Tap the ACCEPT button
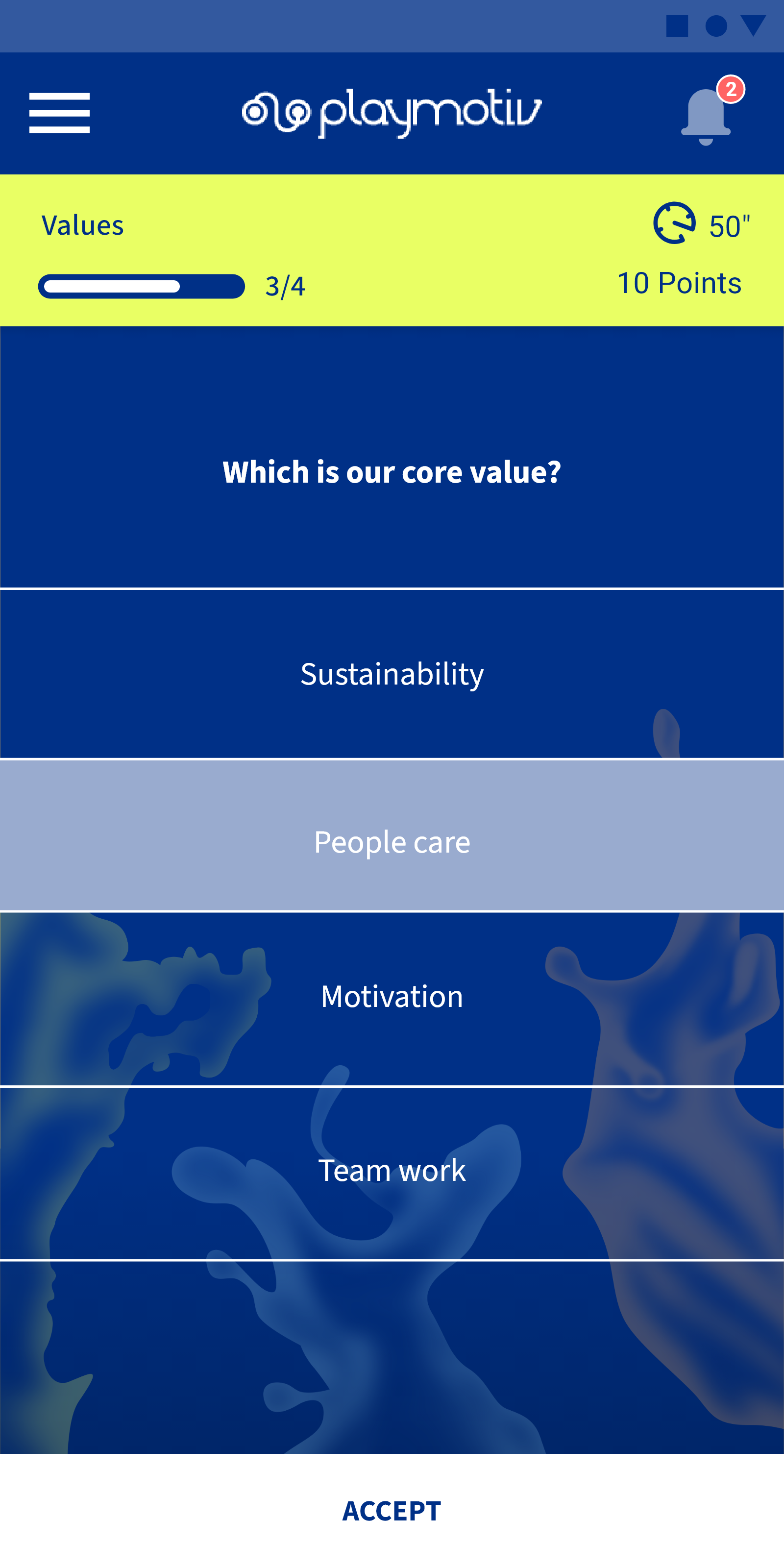 (392, 1511)
